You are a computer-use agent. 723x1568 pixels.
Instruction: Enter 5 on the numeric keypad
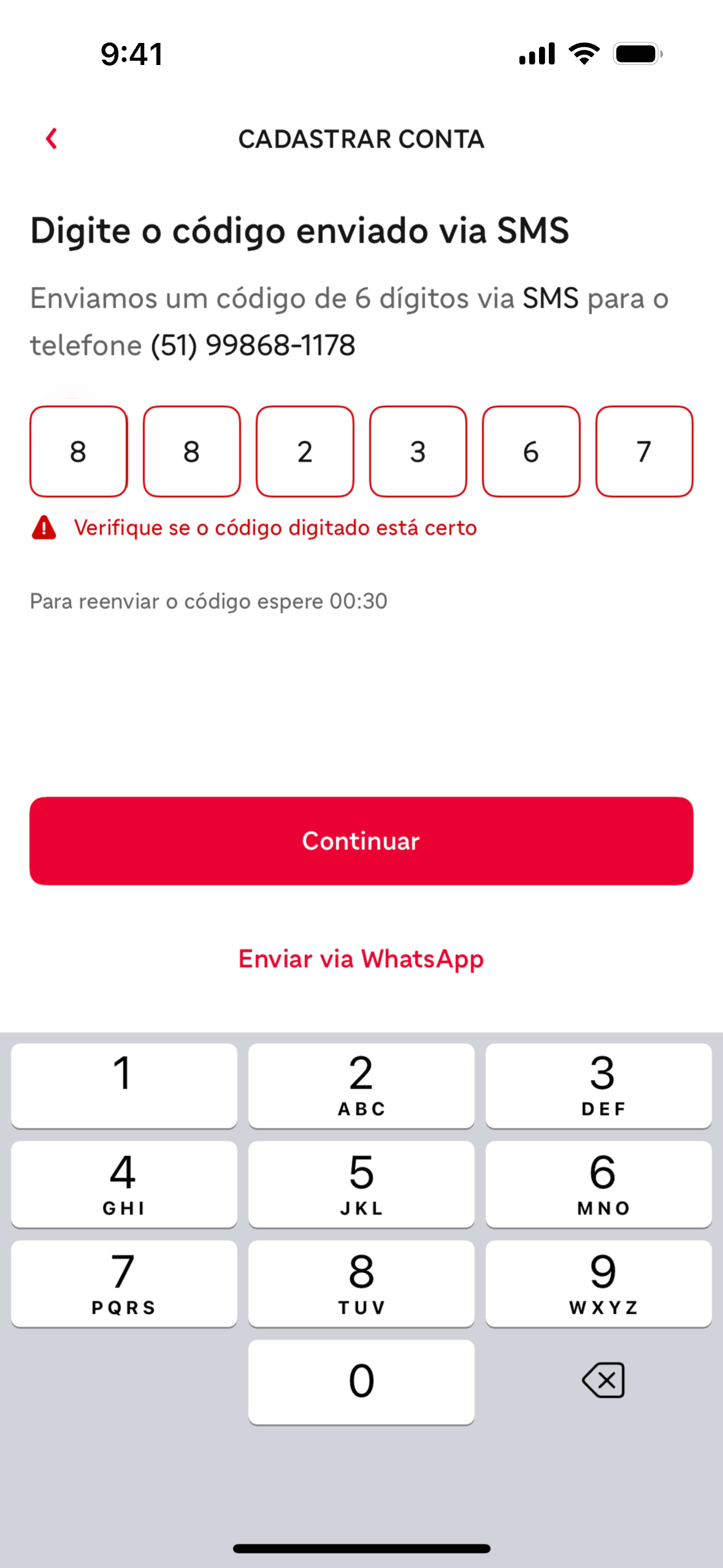tap(361, 1183)
